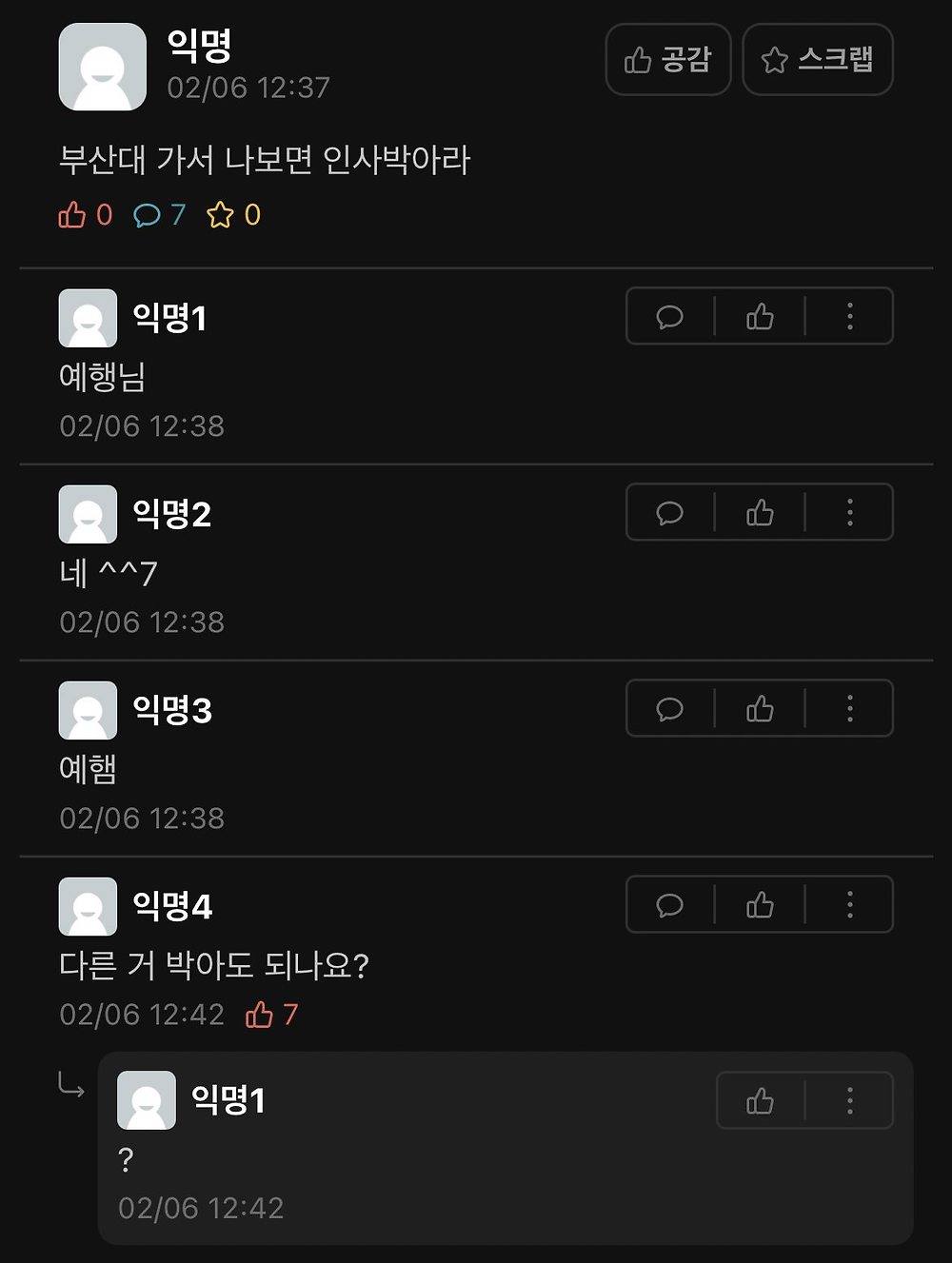Reply to 익명1's comment 예행님
This screenshot has height=1263, width=952.
pyautogui.click(x=670, y=316)
